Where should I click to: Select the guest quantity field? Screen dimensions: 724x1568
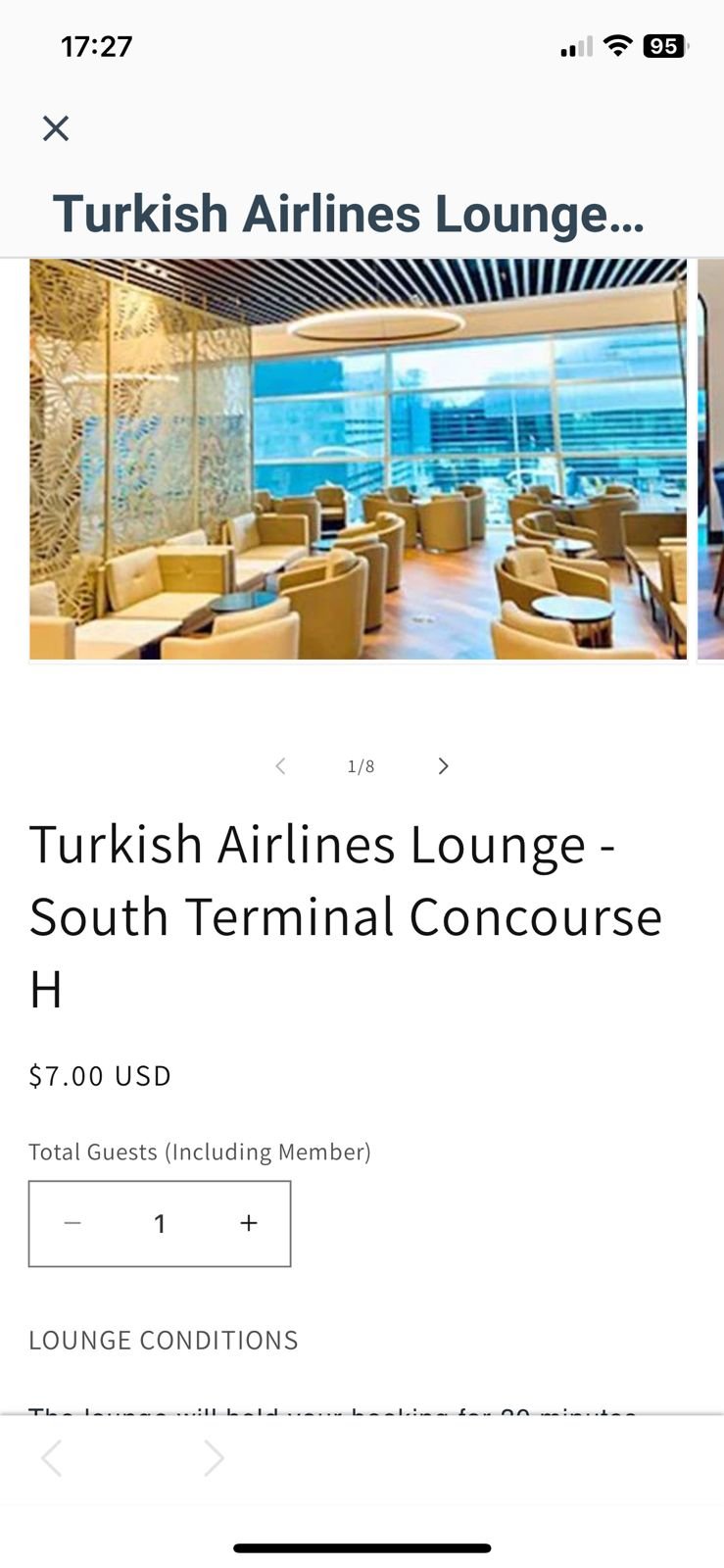tap(160, 1223)
